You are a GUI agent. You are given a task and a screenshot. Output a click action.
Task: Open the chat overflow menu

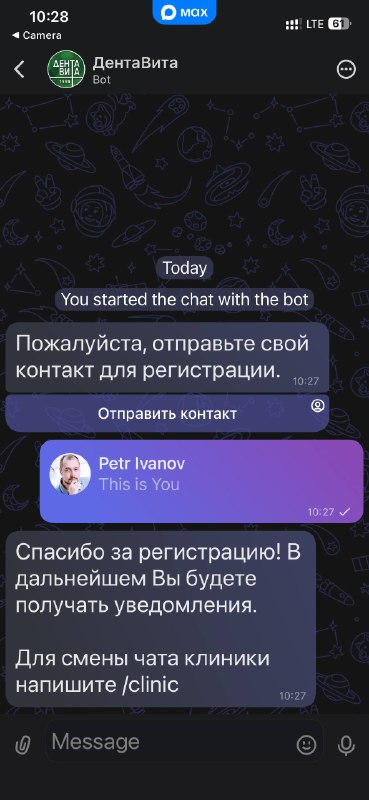[346, 69]
